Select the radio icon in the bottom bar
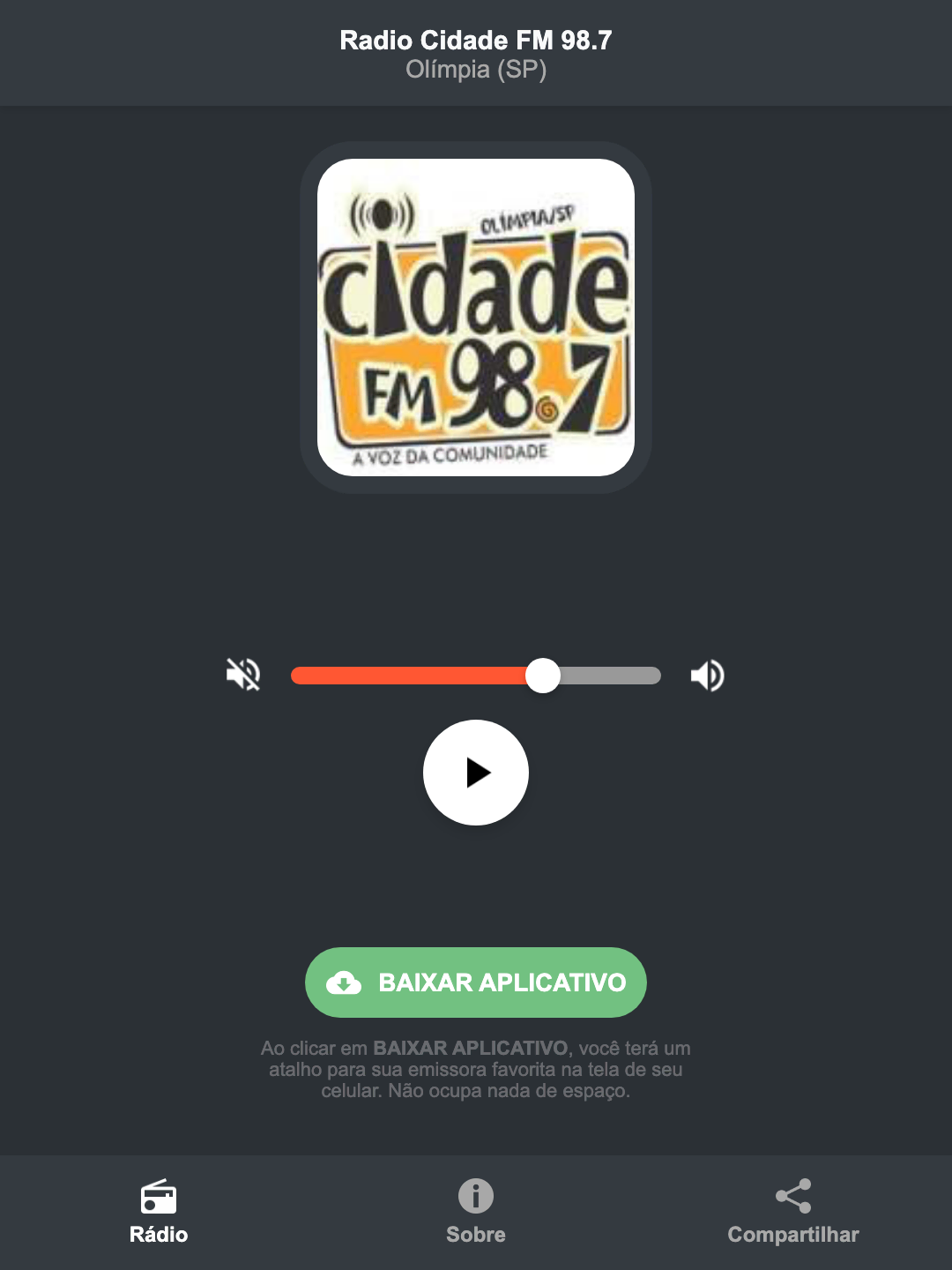Viewport: 952px width, 1270px height. (x=159, y=1199)
